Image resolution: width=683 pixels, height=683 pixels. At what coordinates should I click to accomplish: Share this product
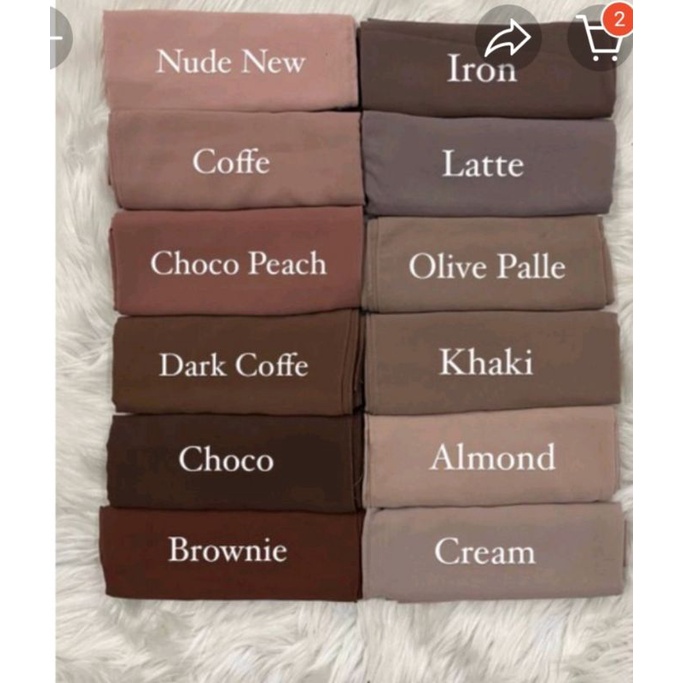[x=507, y=38]
